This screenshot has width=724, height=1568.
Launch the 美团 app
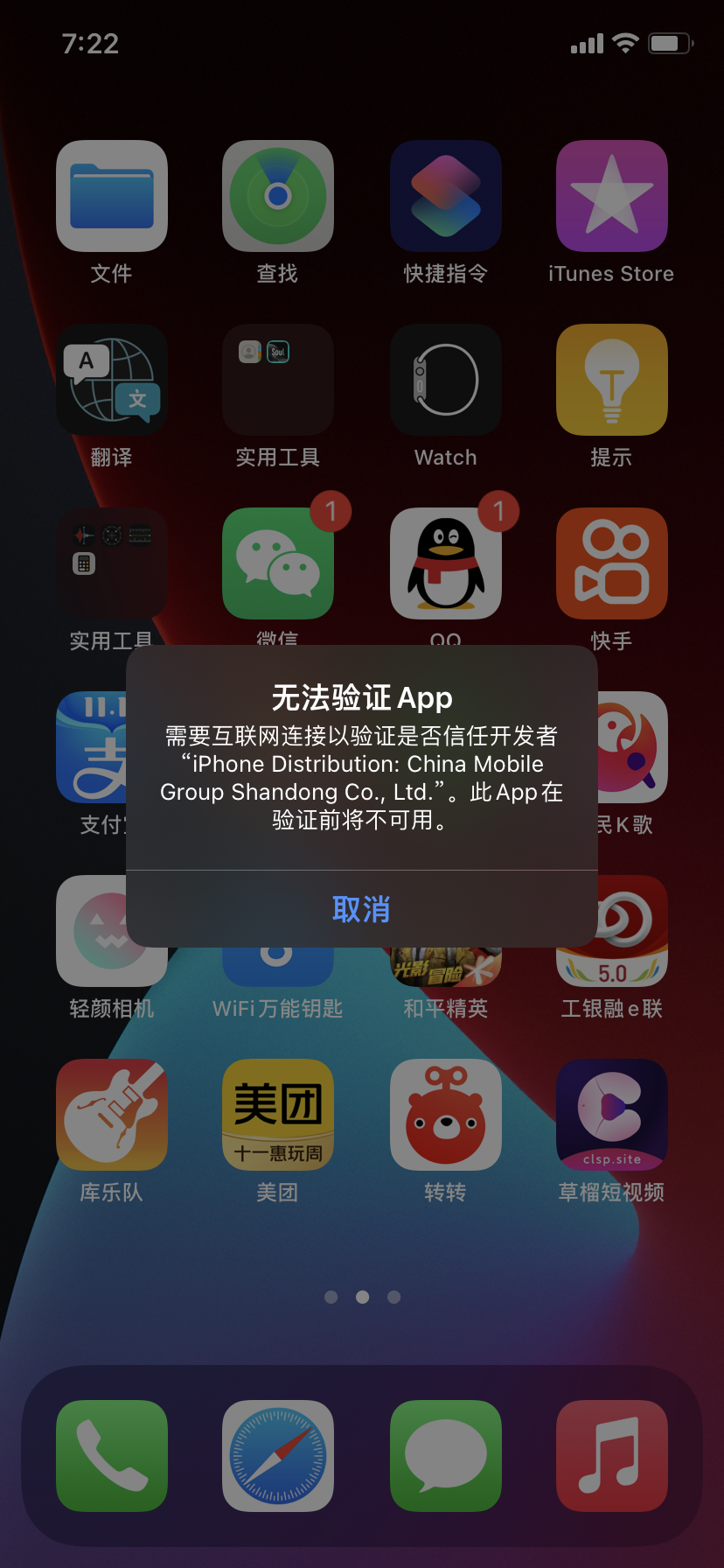(x=278, y=1115)
